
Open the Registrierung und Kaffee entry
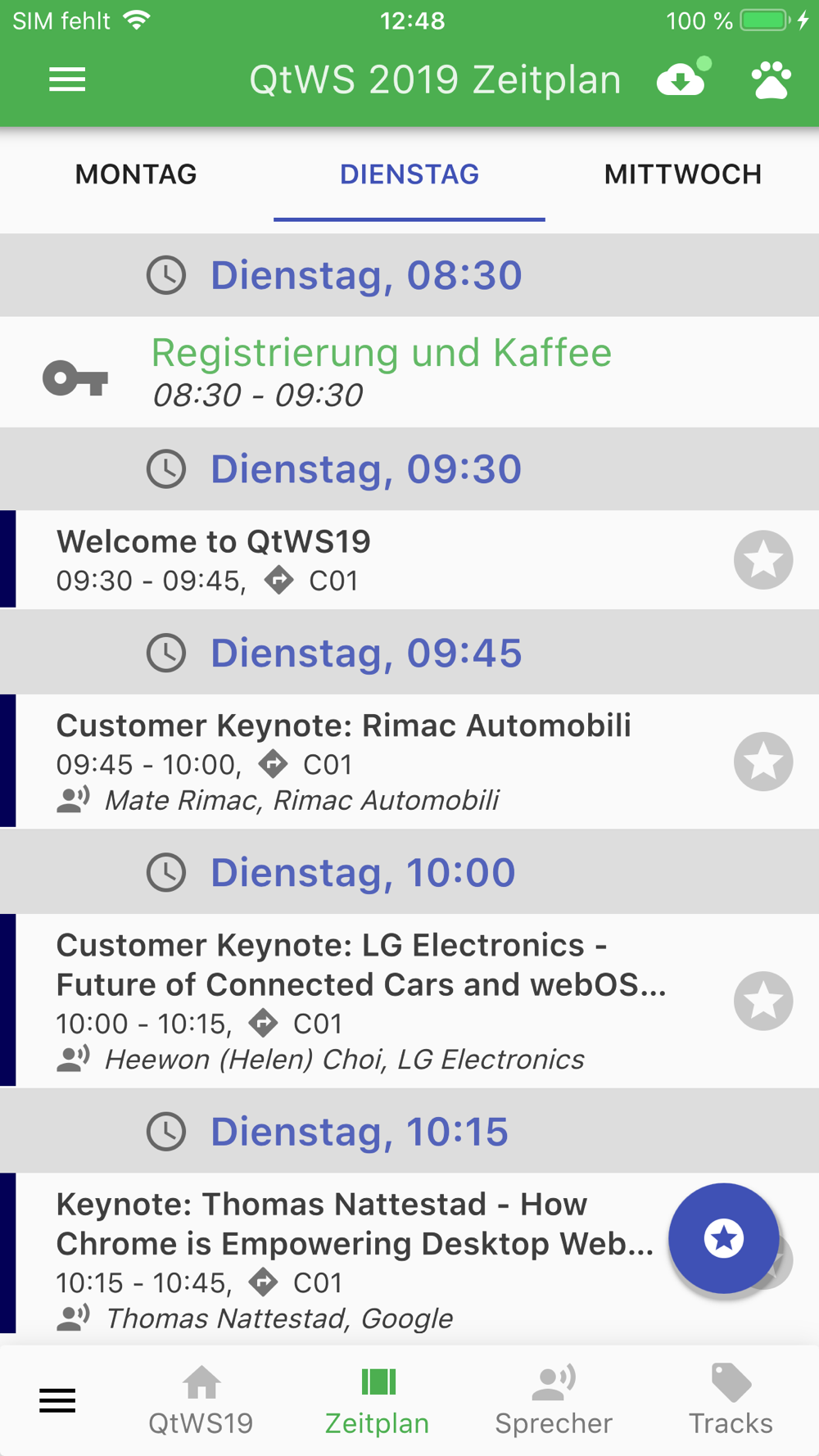point(409,373)
